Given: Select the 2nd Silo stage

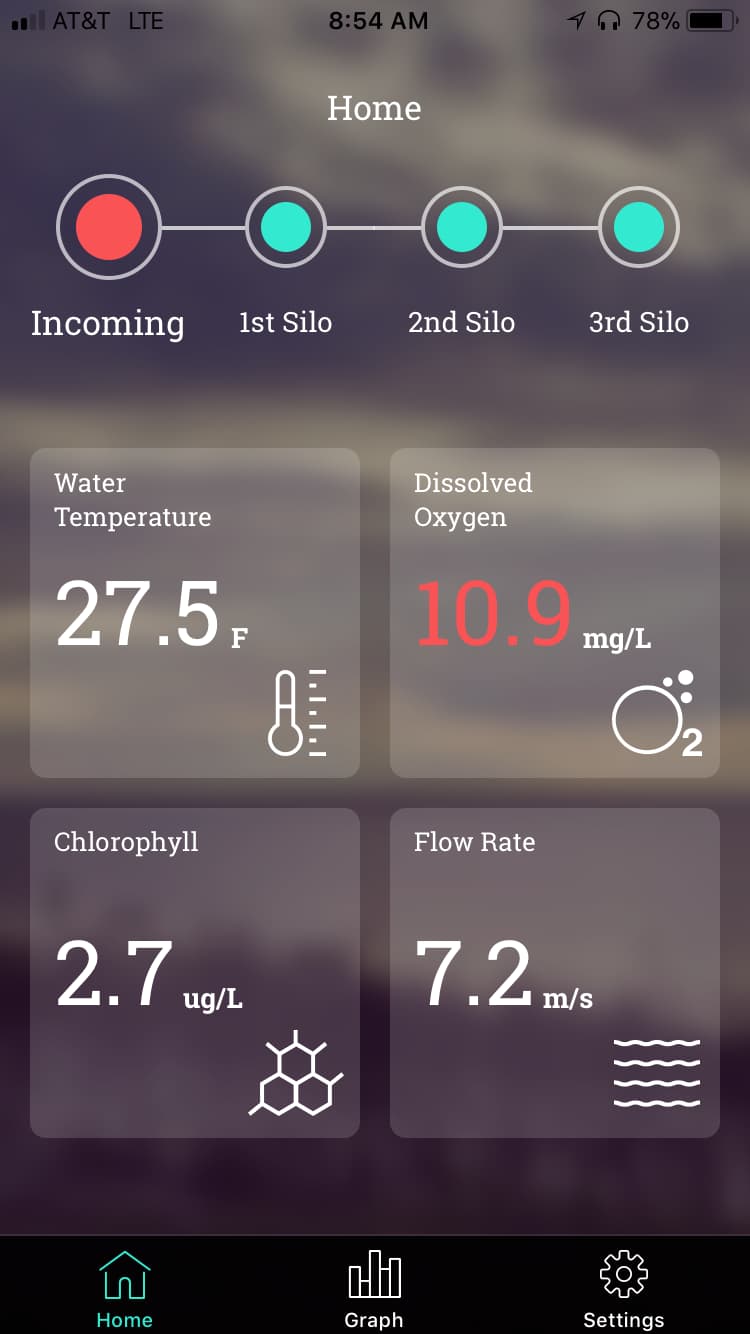Looking at the screenshot, I should pos(462,228).
